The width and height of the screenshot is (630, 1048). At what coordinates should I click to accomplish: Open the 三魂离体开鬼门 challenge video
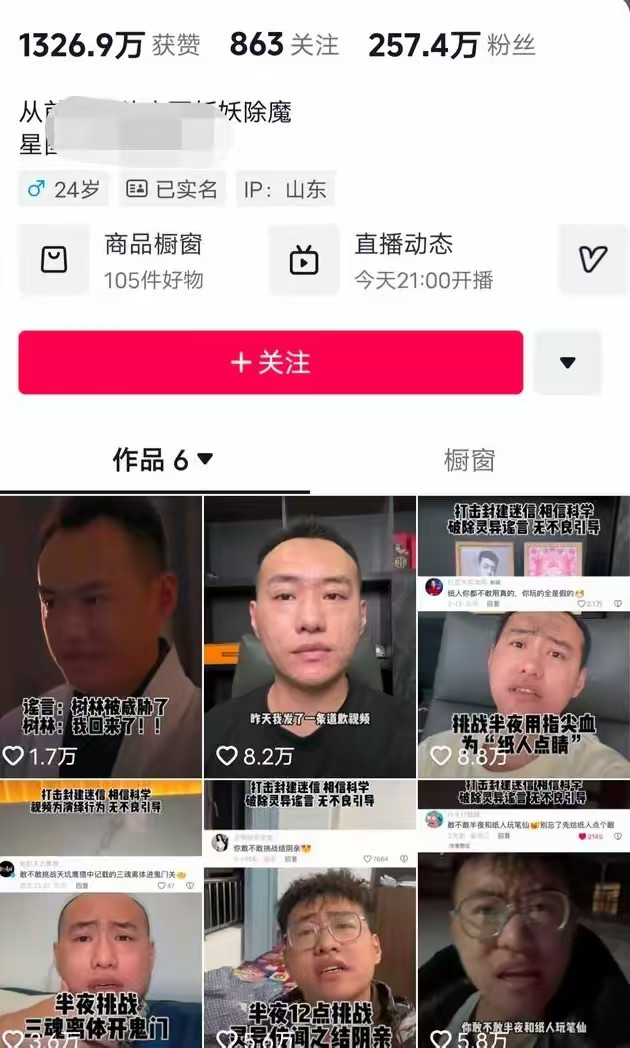coord(100,915)
